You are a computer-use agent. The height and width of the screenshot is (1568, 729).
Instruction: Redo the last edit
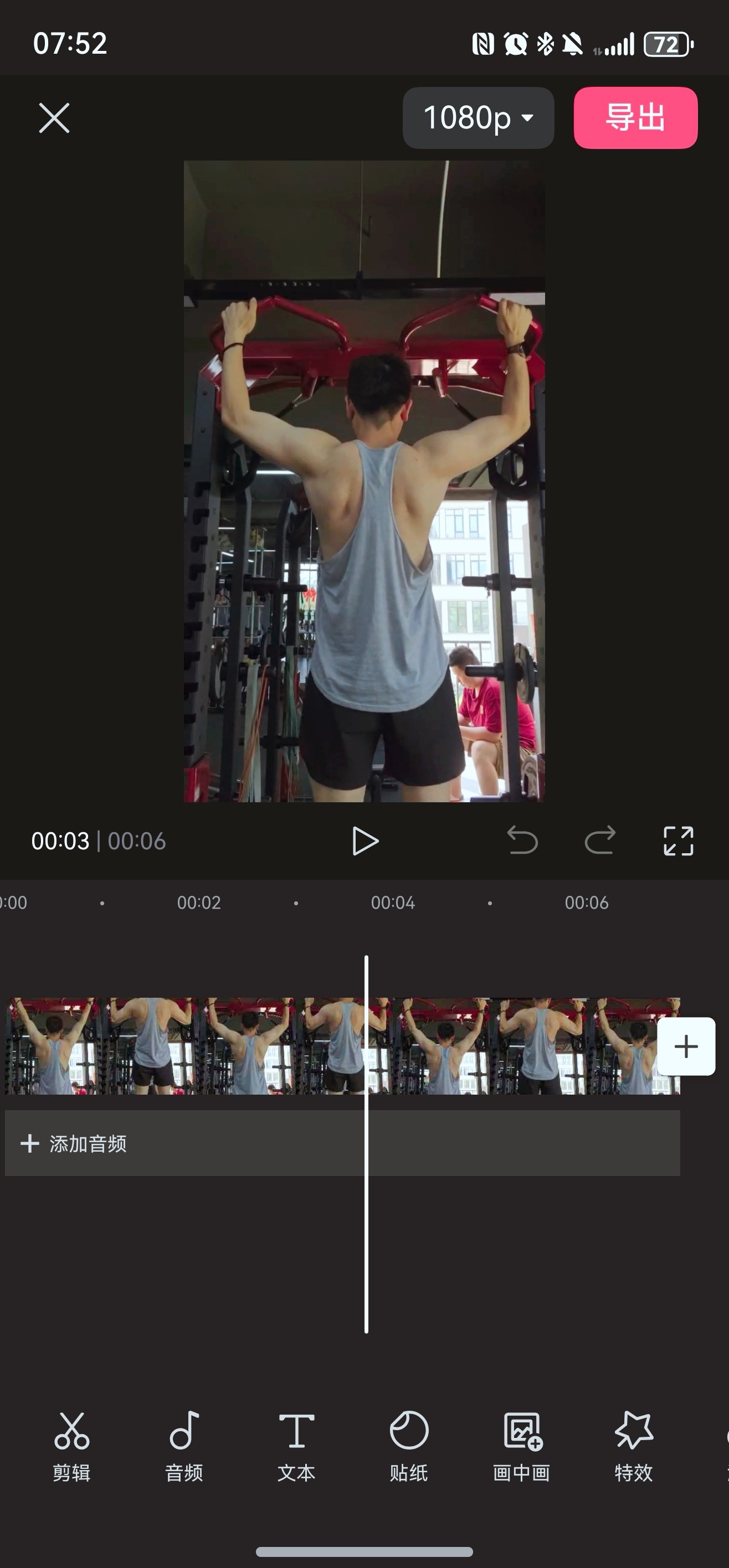[600, 840]
